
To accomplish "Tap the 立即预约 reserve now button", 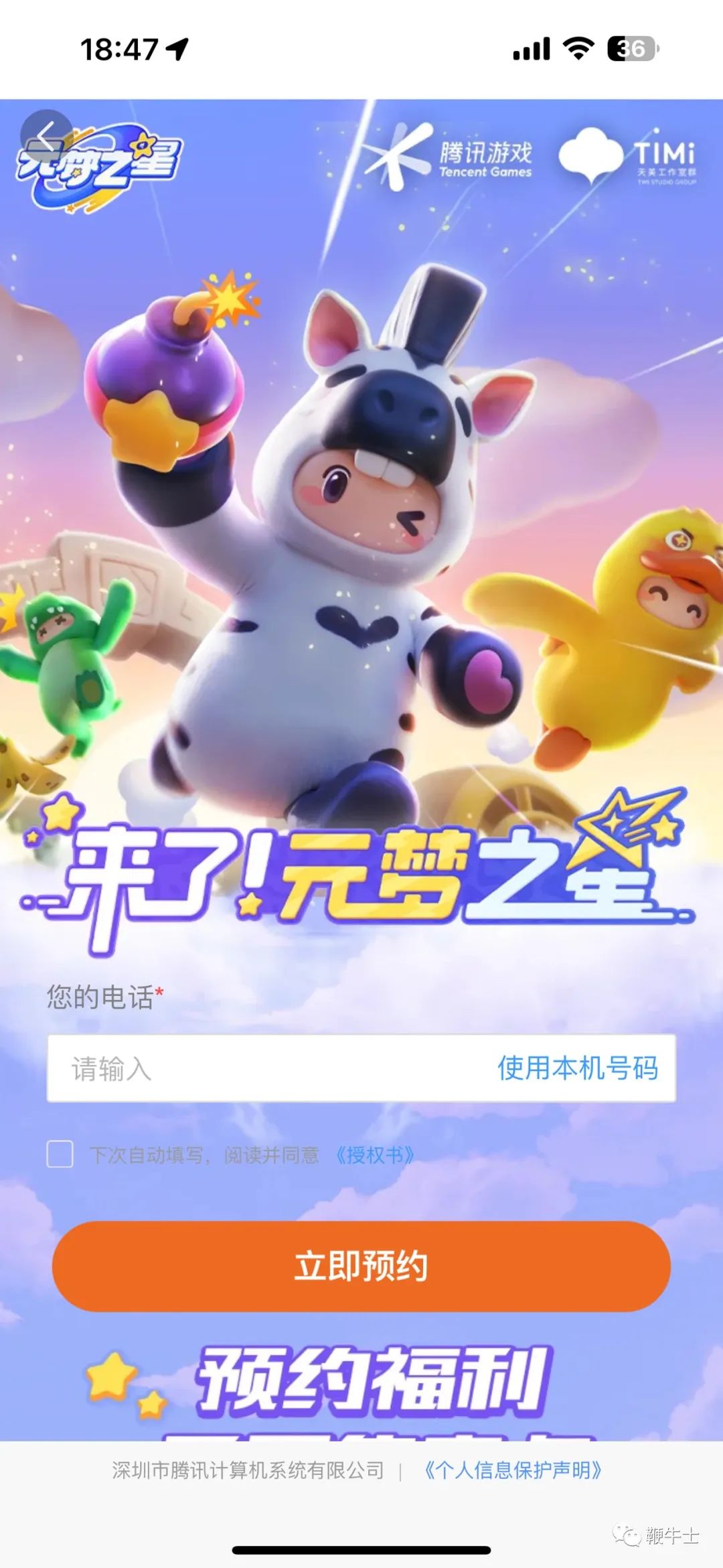I will pyautogui.click(x=361, y=1267).
